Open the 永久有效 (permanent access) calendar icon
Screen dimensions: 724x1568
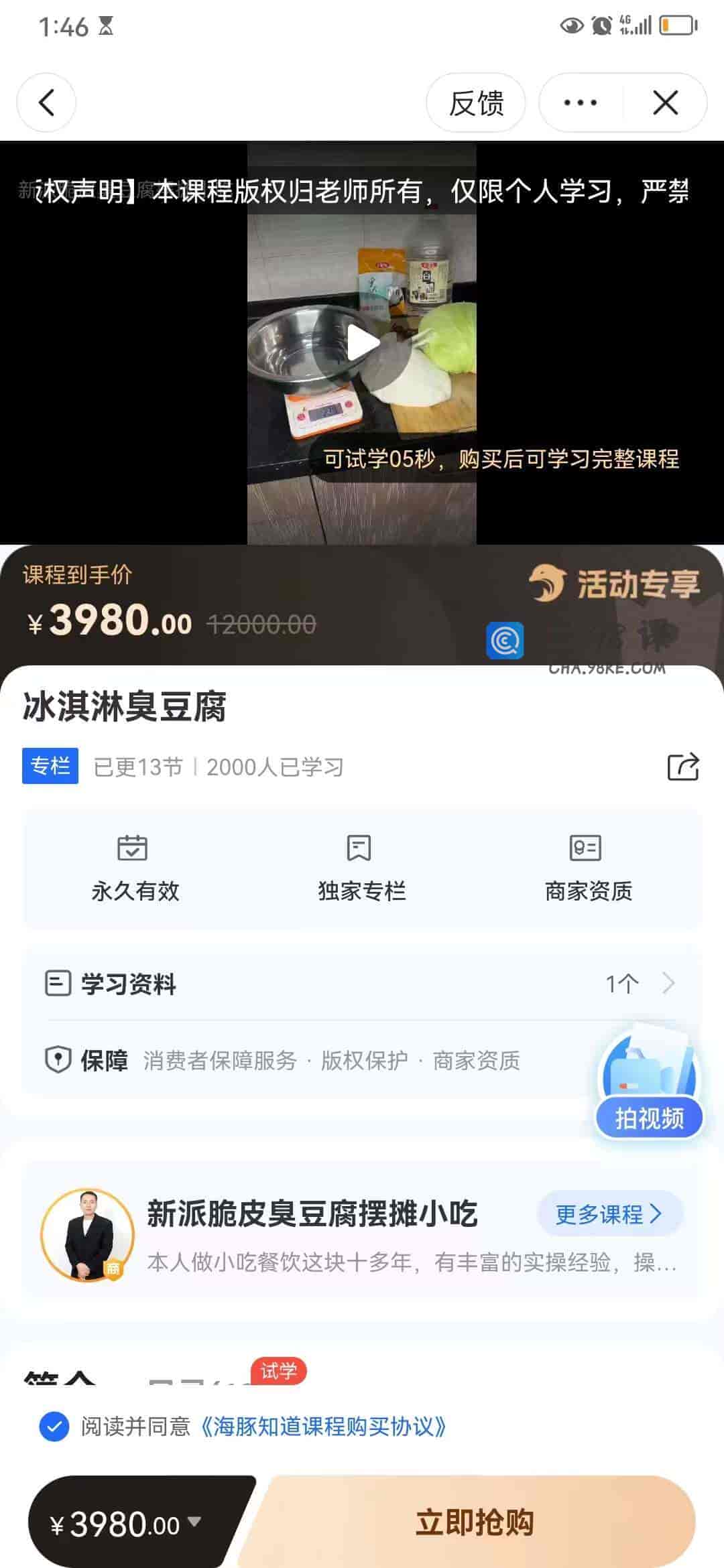click(x=132, y=848)
